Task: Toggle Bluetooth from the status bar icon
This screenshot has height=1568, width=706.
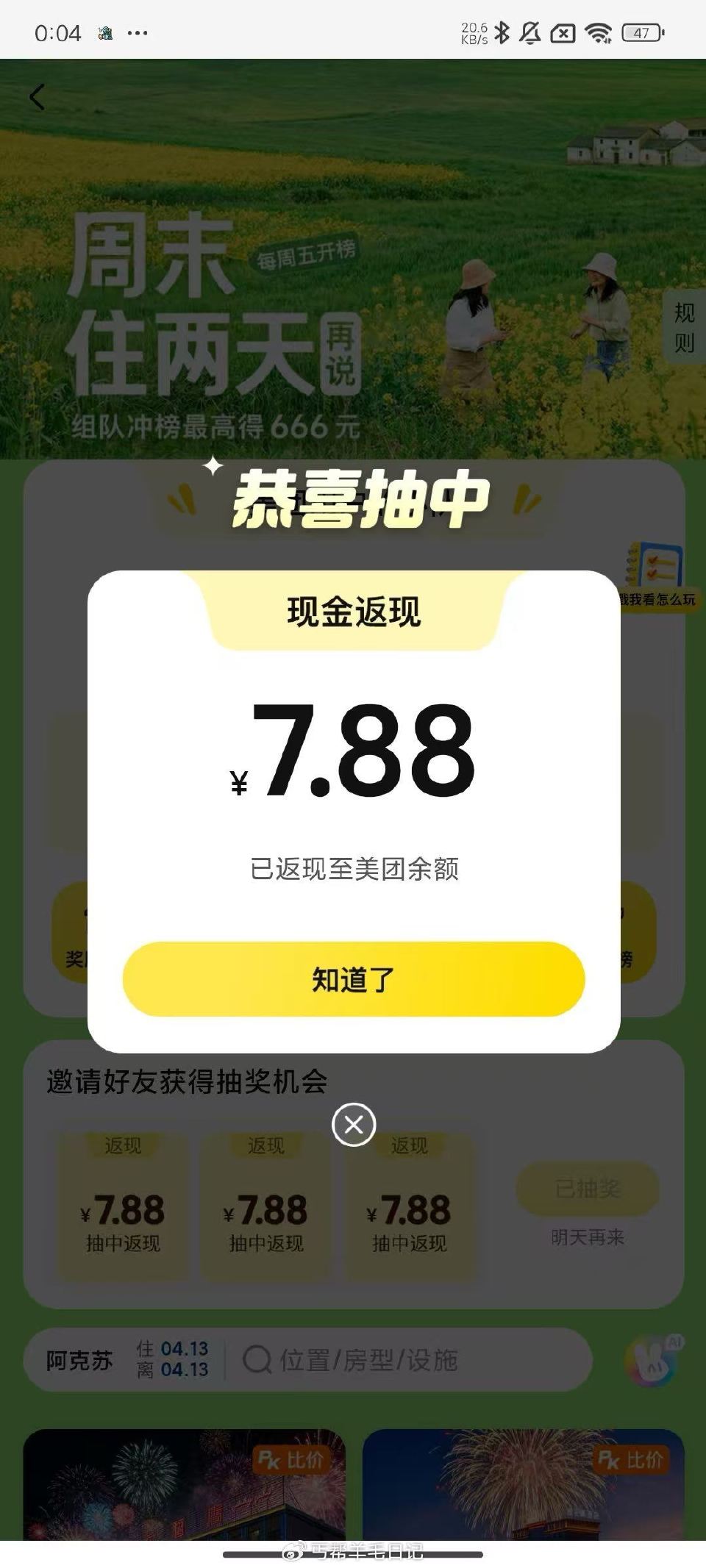Action: (502, 32)
